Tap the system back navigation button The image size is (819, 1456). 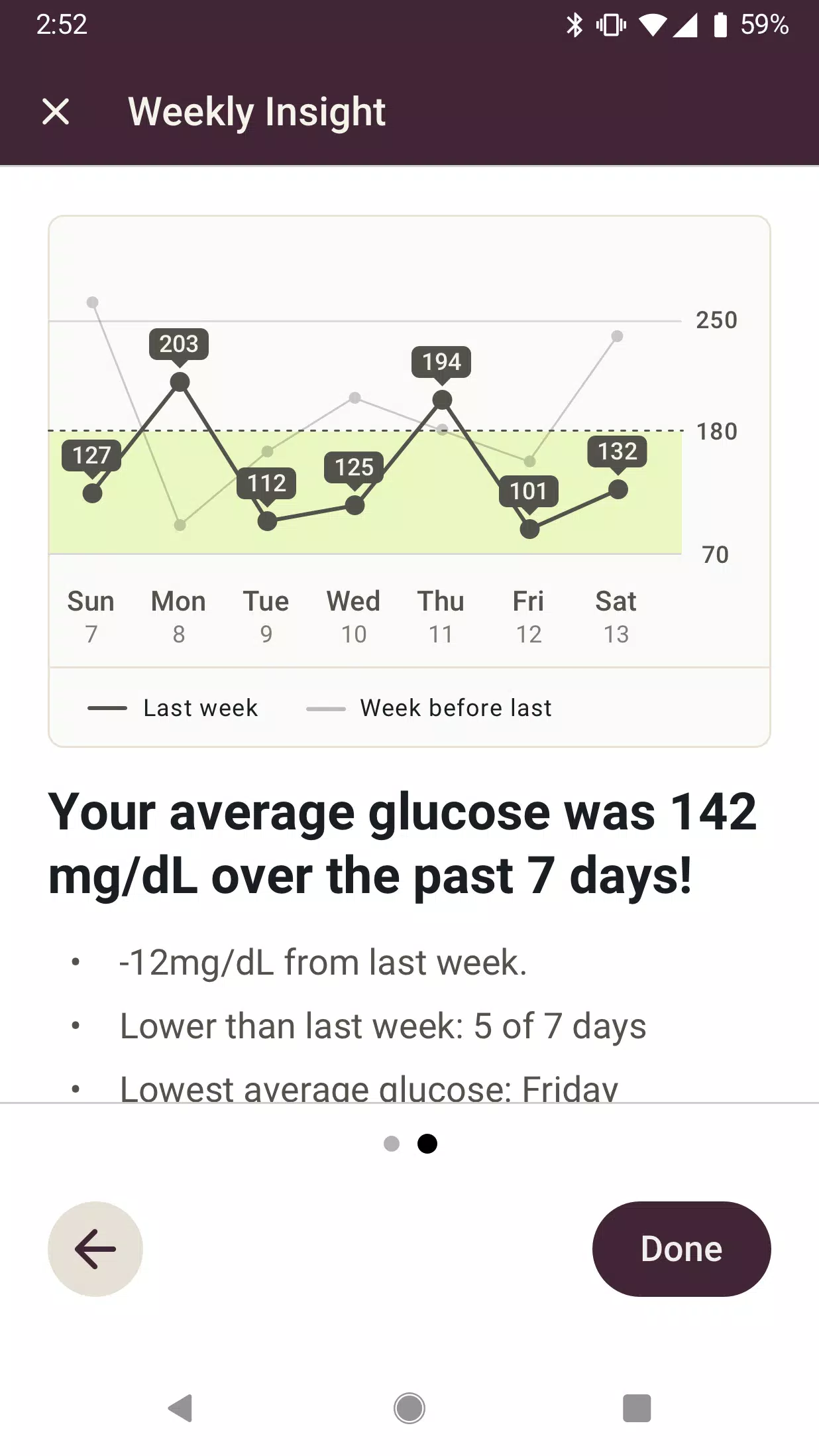(180, 1408)
